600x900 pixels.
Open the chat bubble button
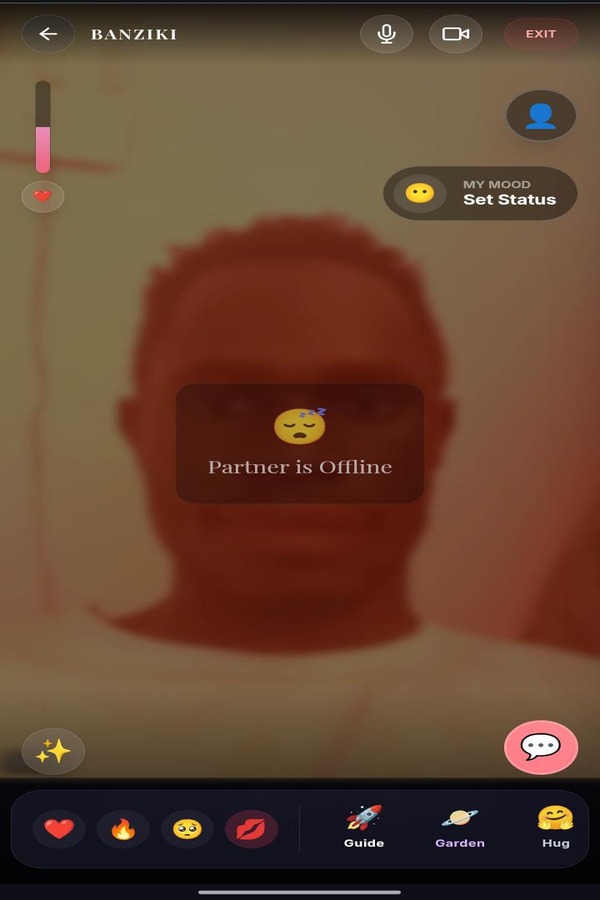tap(541, 747)
